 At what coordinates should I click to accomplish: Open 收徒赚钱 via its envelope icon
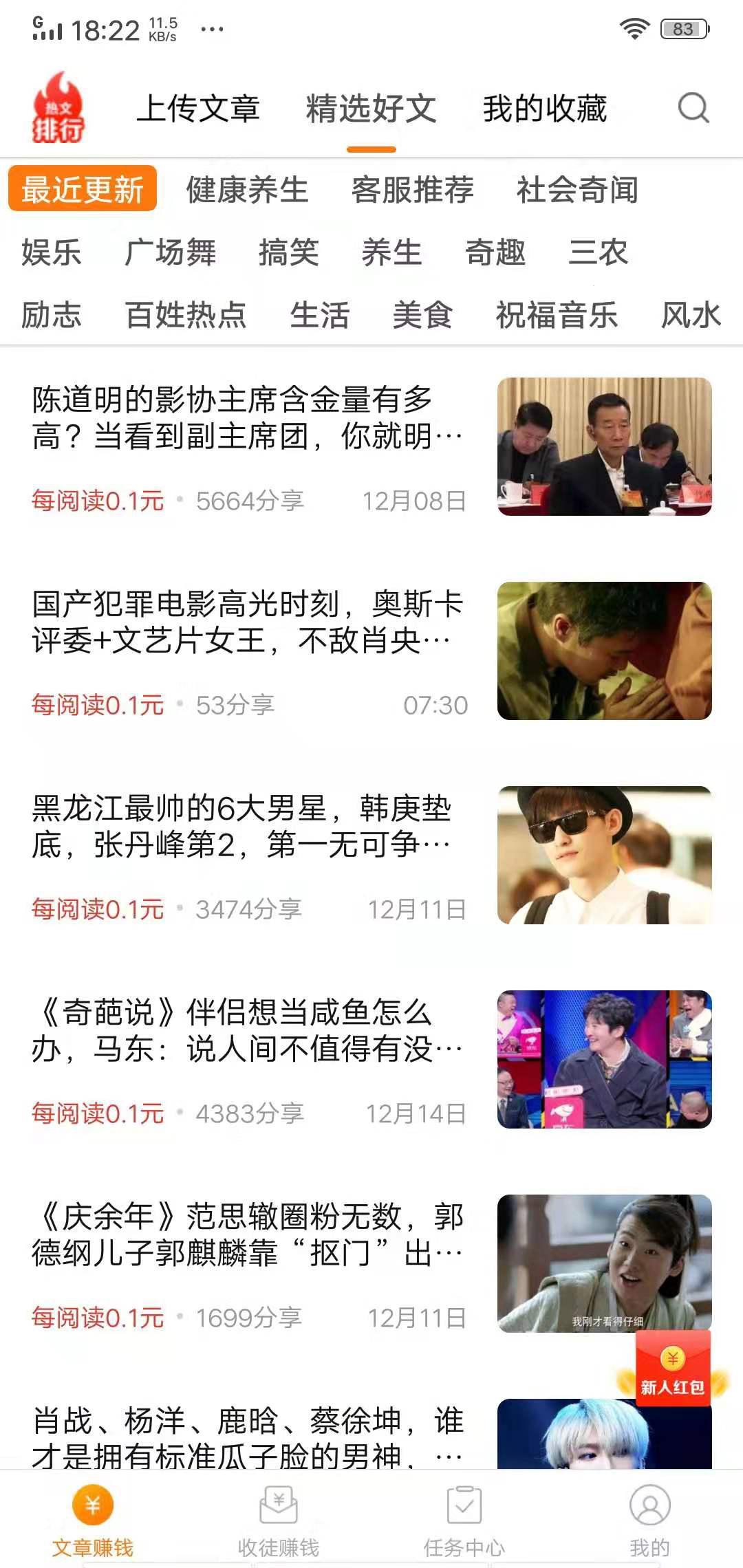coord(279,1503)
